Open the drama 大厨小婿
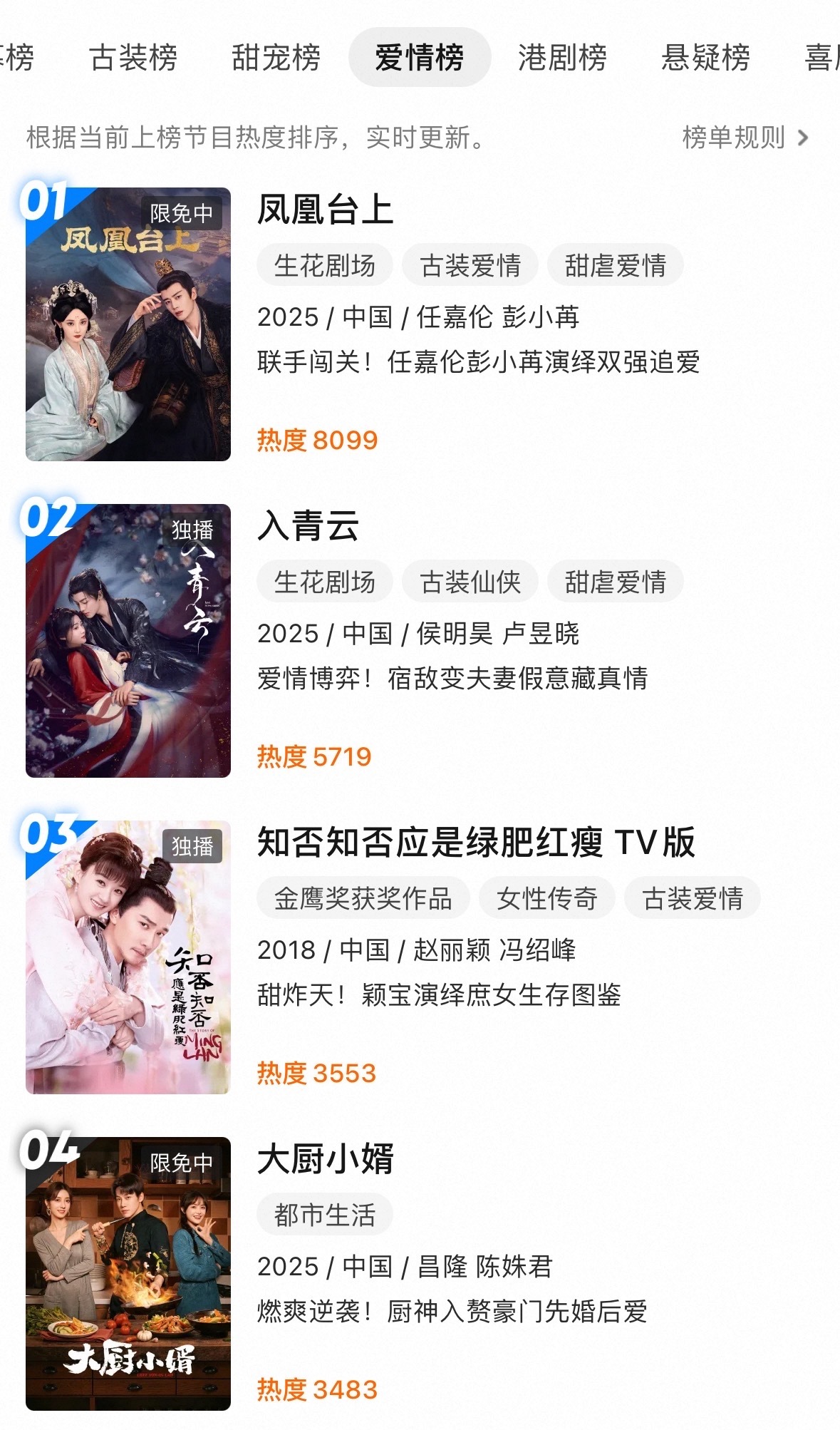840x1430 pixels. point(325,1159)
